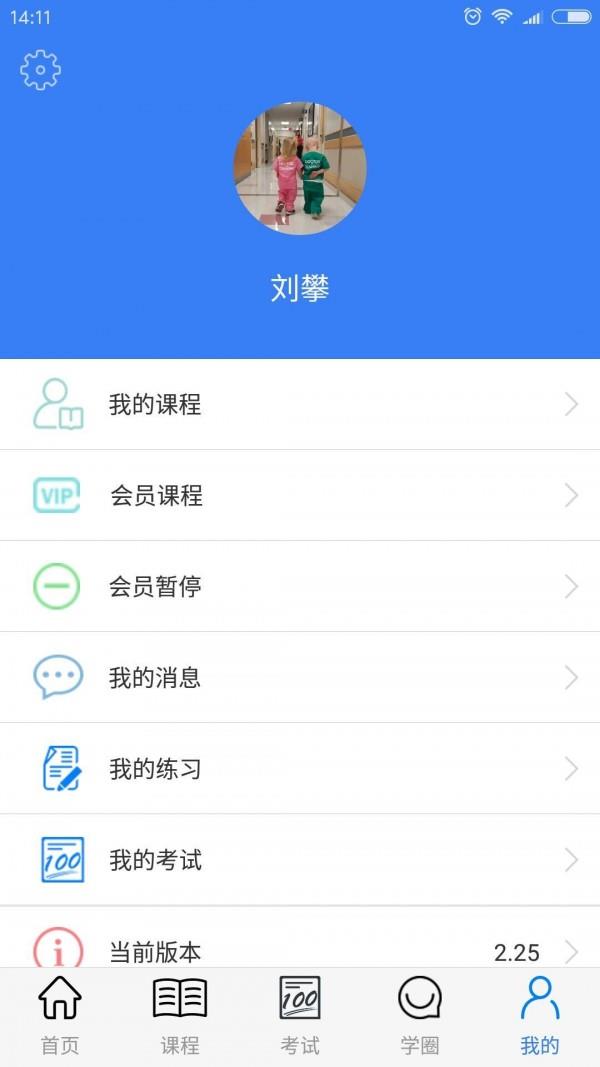Open 我的课程 row
600x1067 pixels.
(300, 404)
